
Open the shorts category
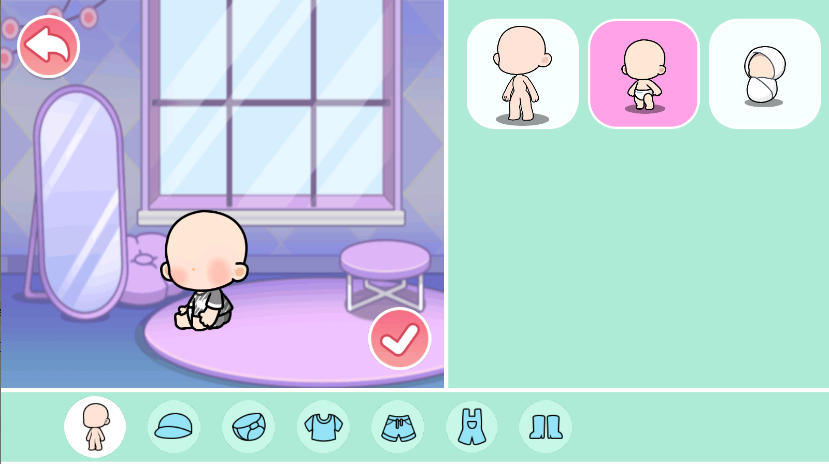[397, 427]
